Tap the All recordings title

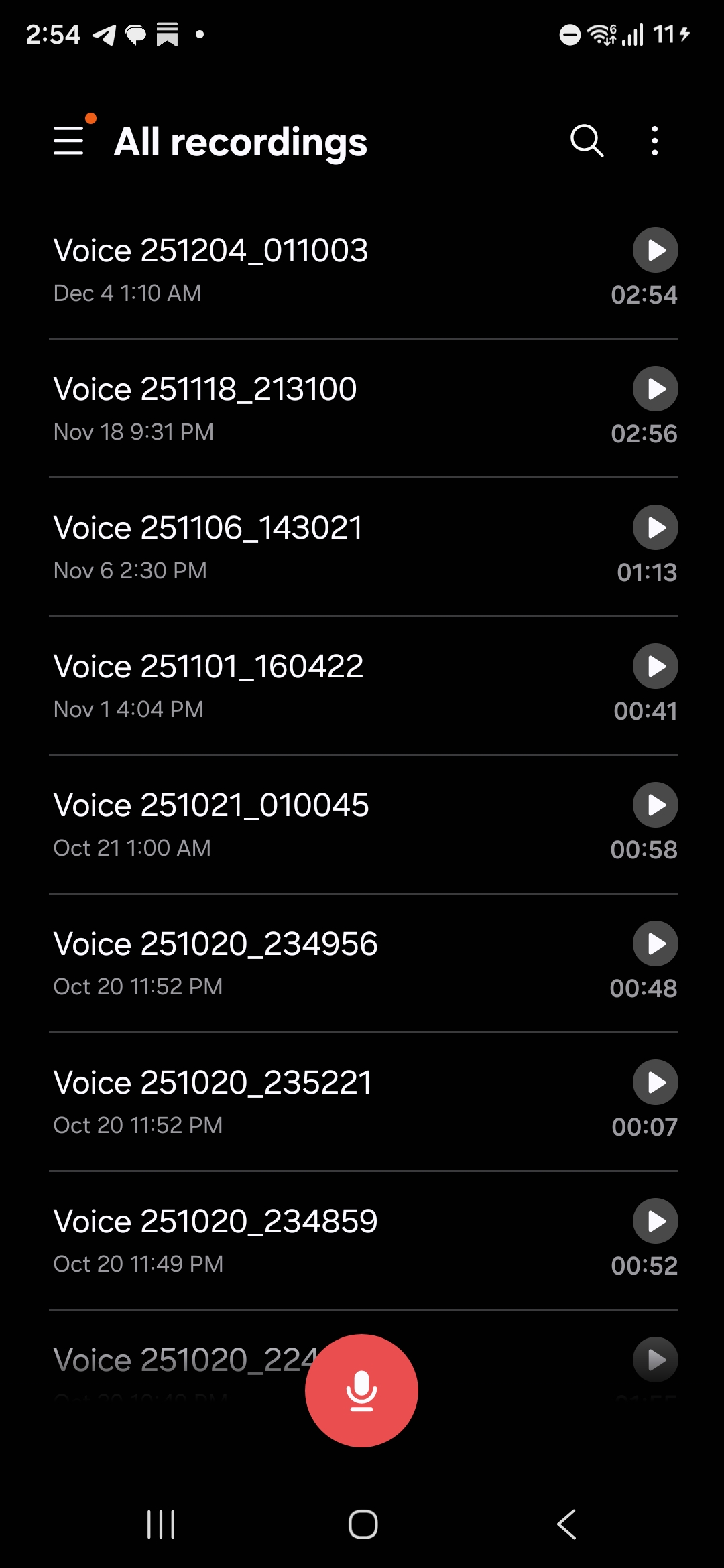click(241, 141)
